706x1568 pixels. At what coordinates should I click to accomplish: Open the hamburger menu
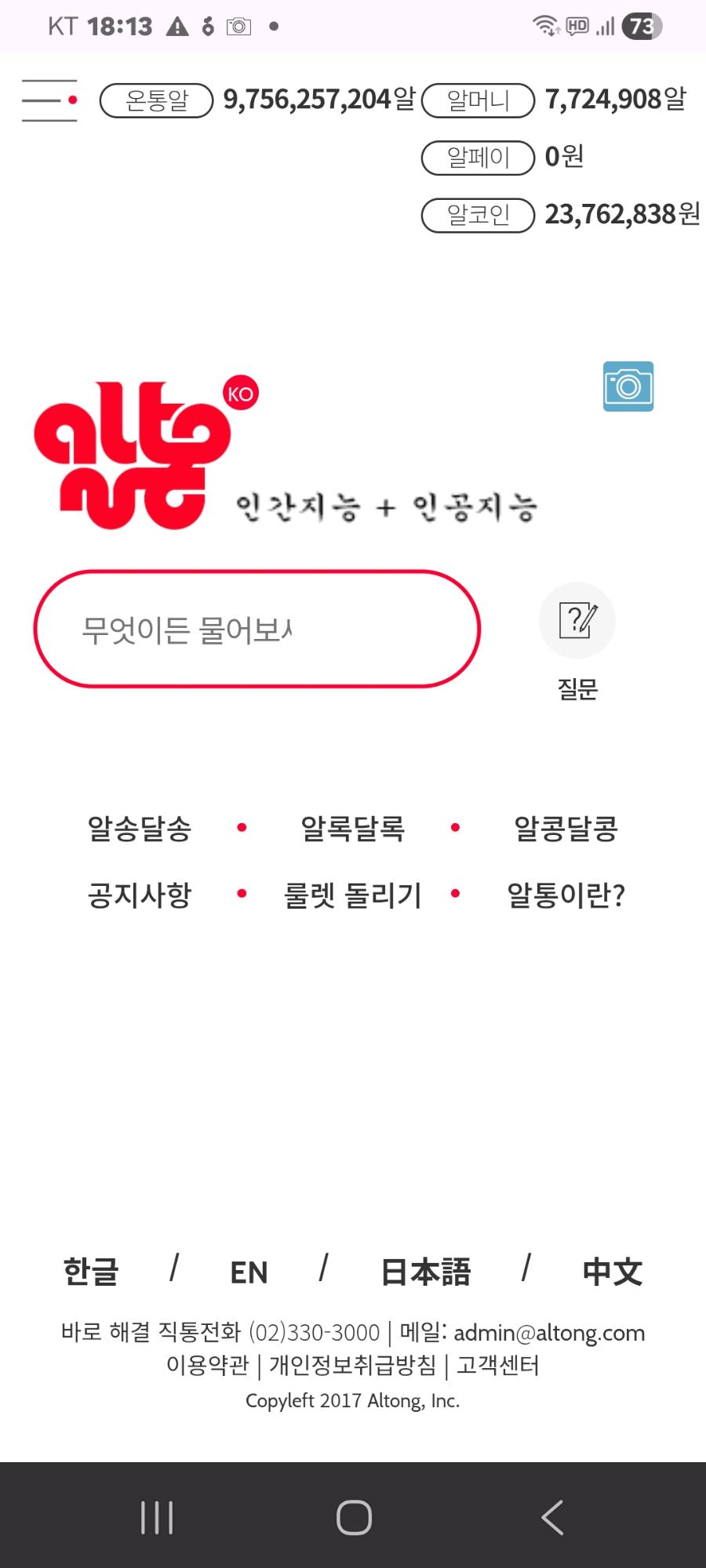(49, 100)
